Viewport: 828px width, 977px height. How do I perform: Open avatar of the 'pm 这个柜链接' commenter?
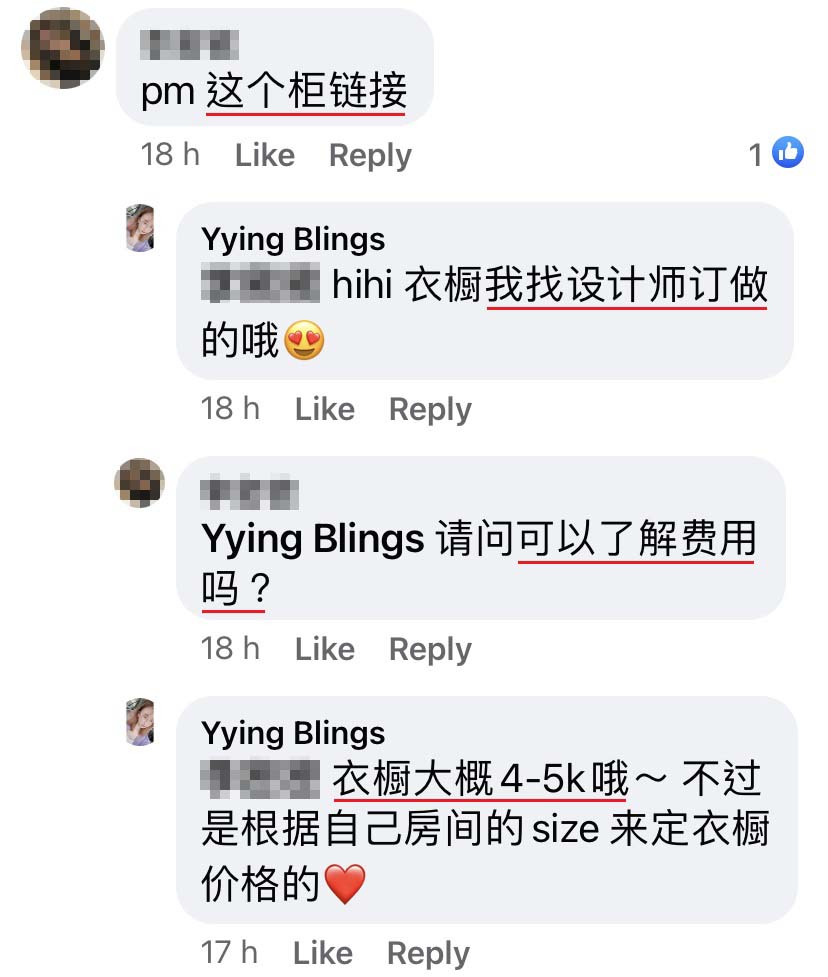tap(63, 48)
